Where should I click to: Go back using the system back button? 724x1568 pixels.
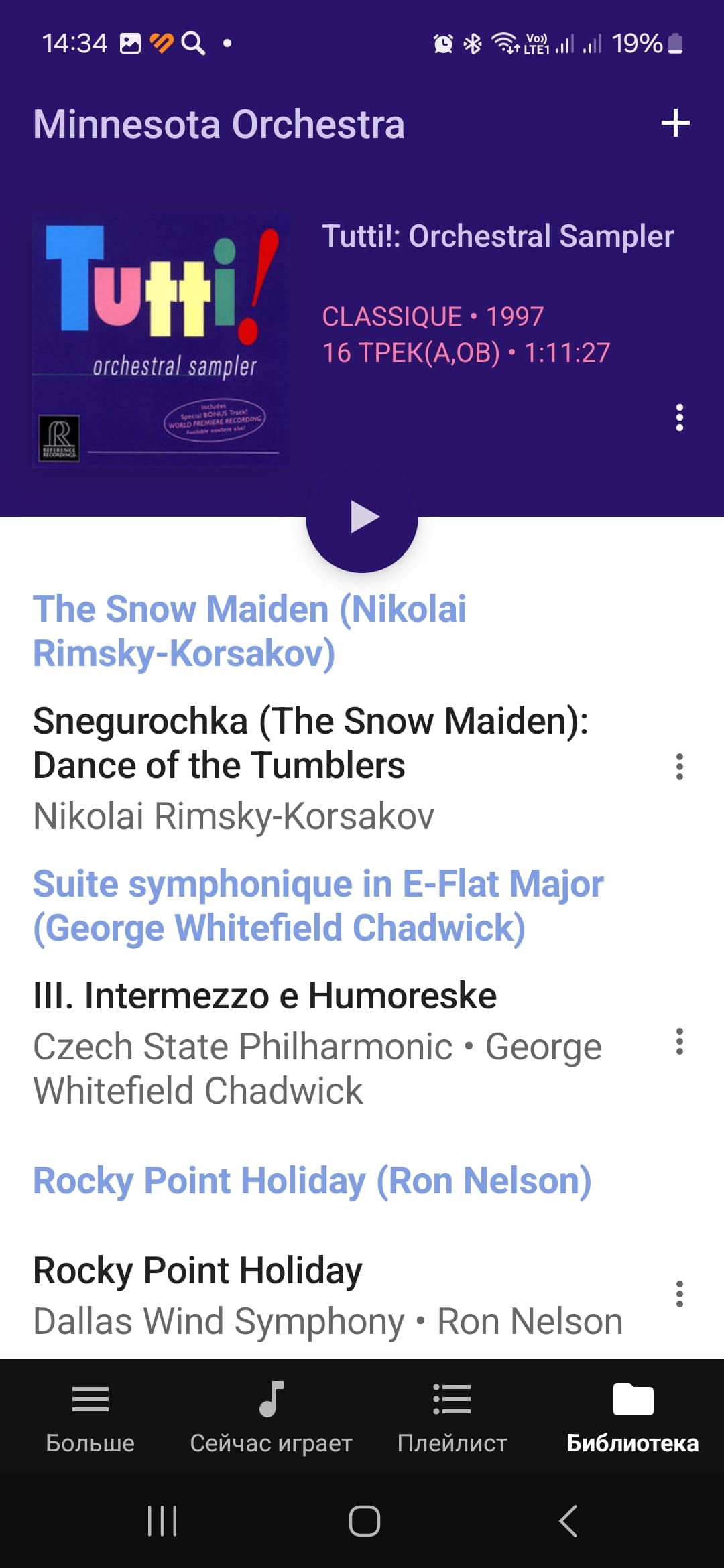(x=568, y=1521)
